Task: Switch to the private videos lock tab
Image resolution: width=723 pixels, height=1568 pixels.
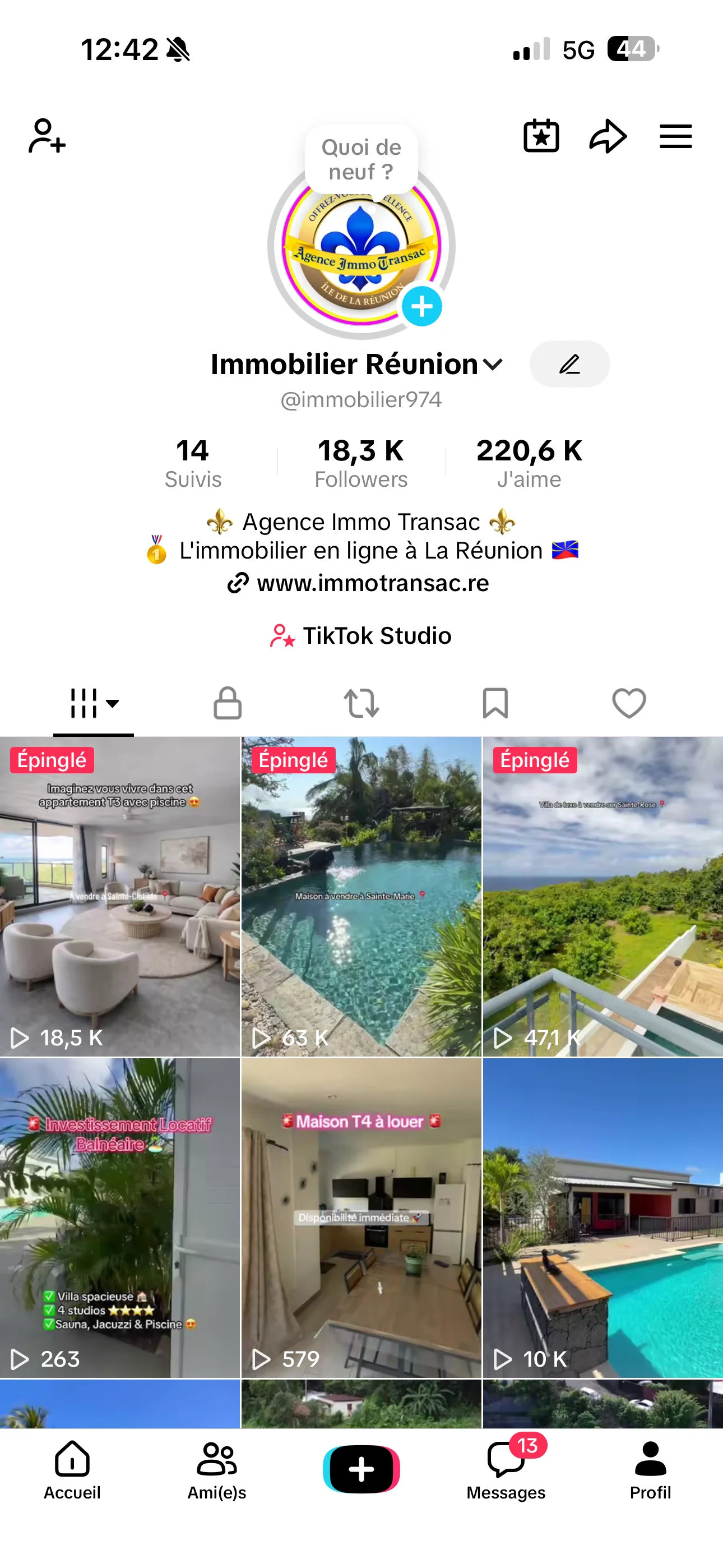Action: [x=228, y=703]
